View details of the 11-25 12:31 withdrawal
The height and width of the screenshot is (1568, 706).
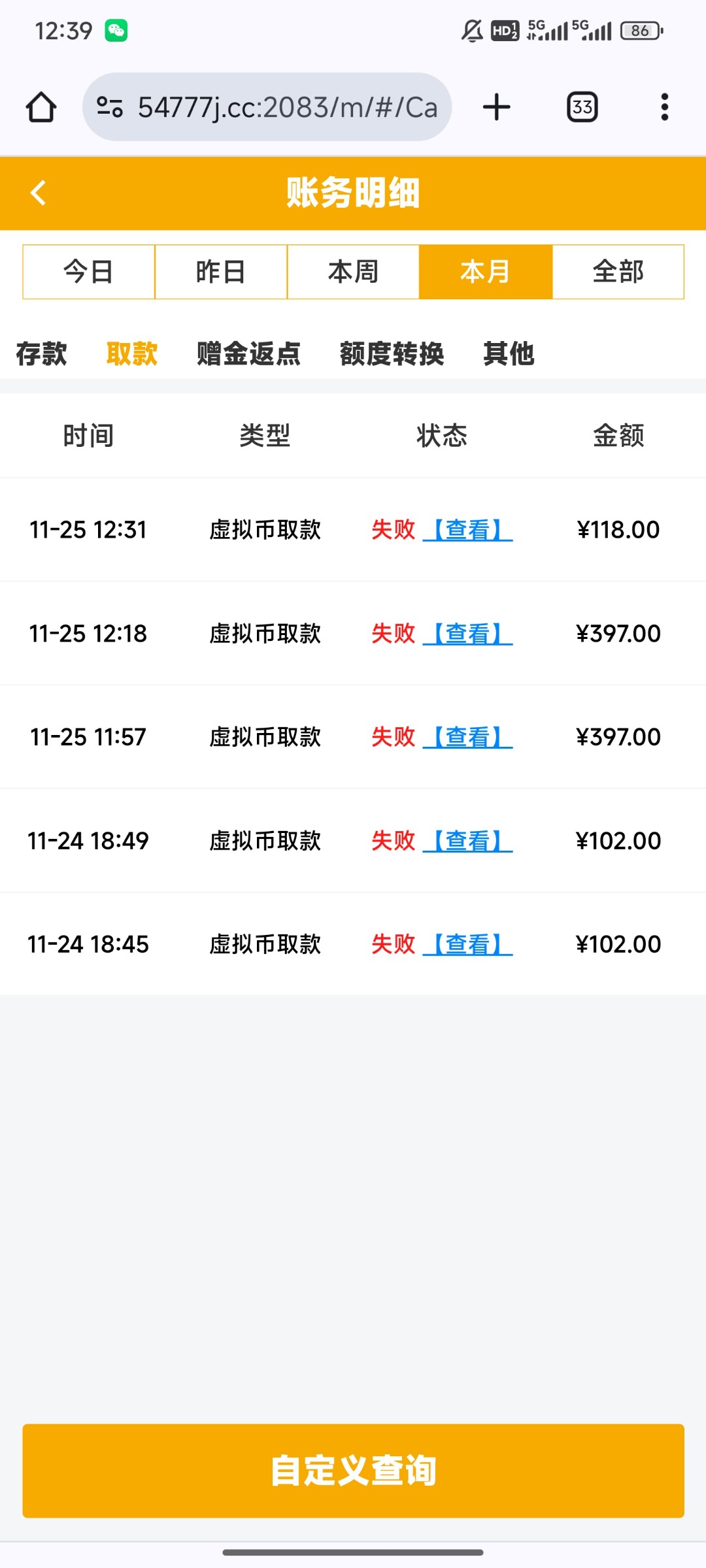click(467, 530)
